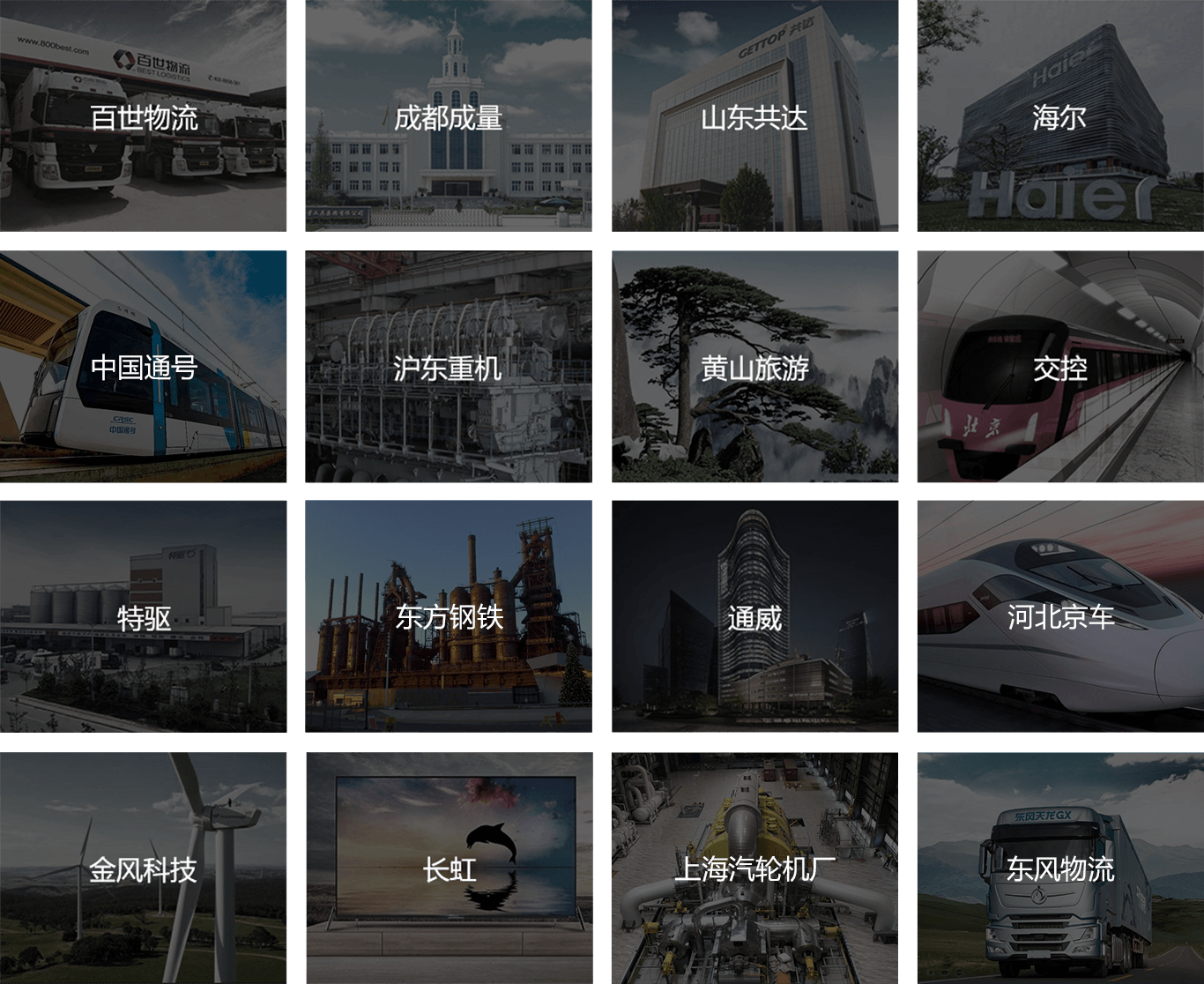This screenshot has height=984, width=1204.
Task: Open the 沪东重机 tile
Action: 448,367
